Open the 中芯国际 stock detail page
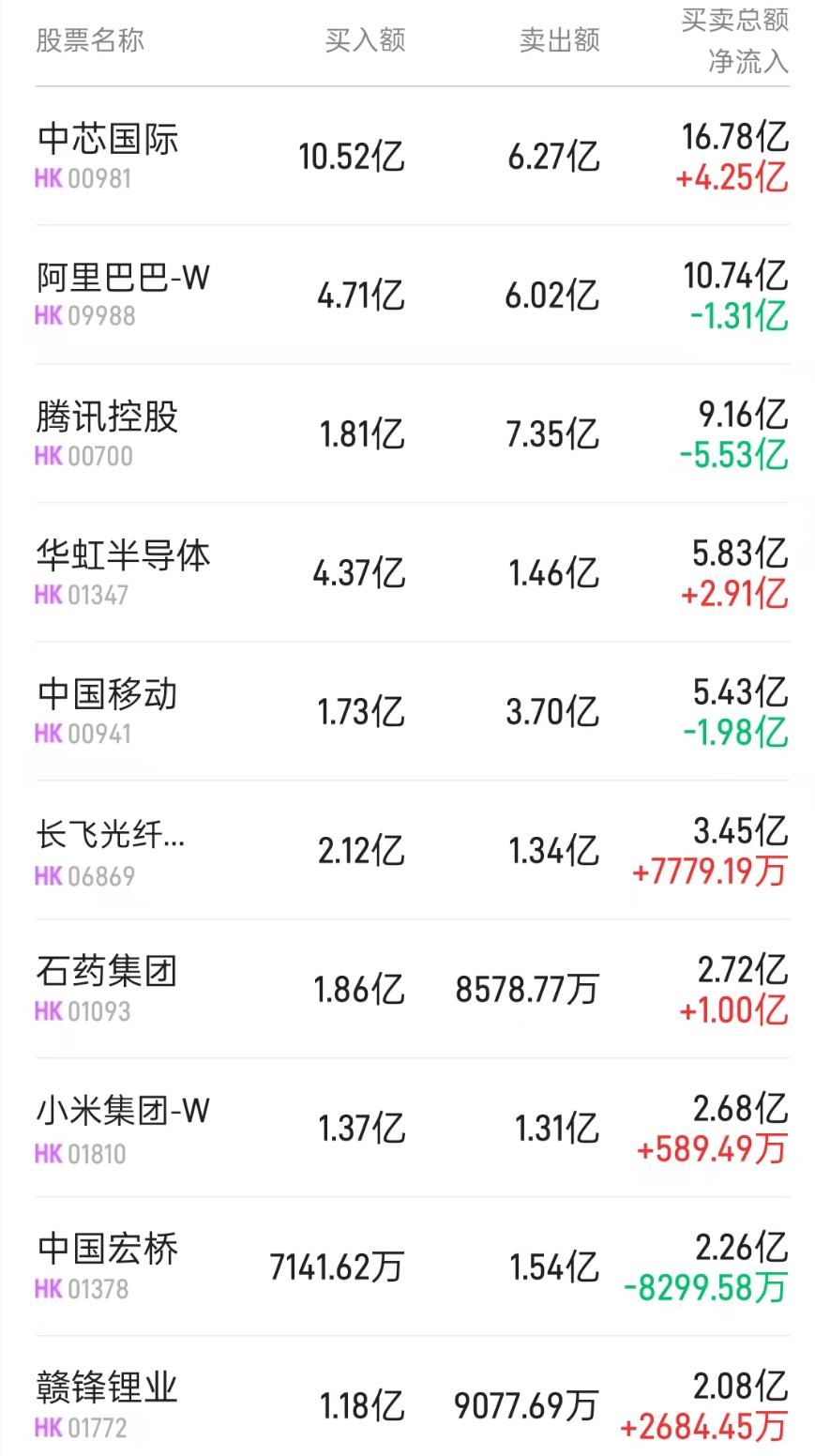 pyautogui.click(x=108, y=139)
